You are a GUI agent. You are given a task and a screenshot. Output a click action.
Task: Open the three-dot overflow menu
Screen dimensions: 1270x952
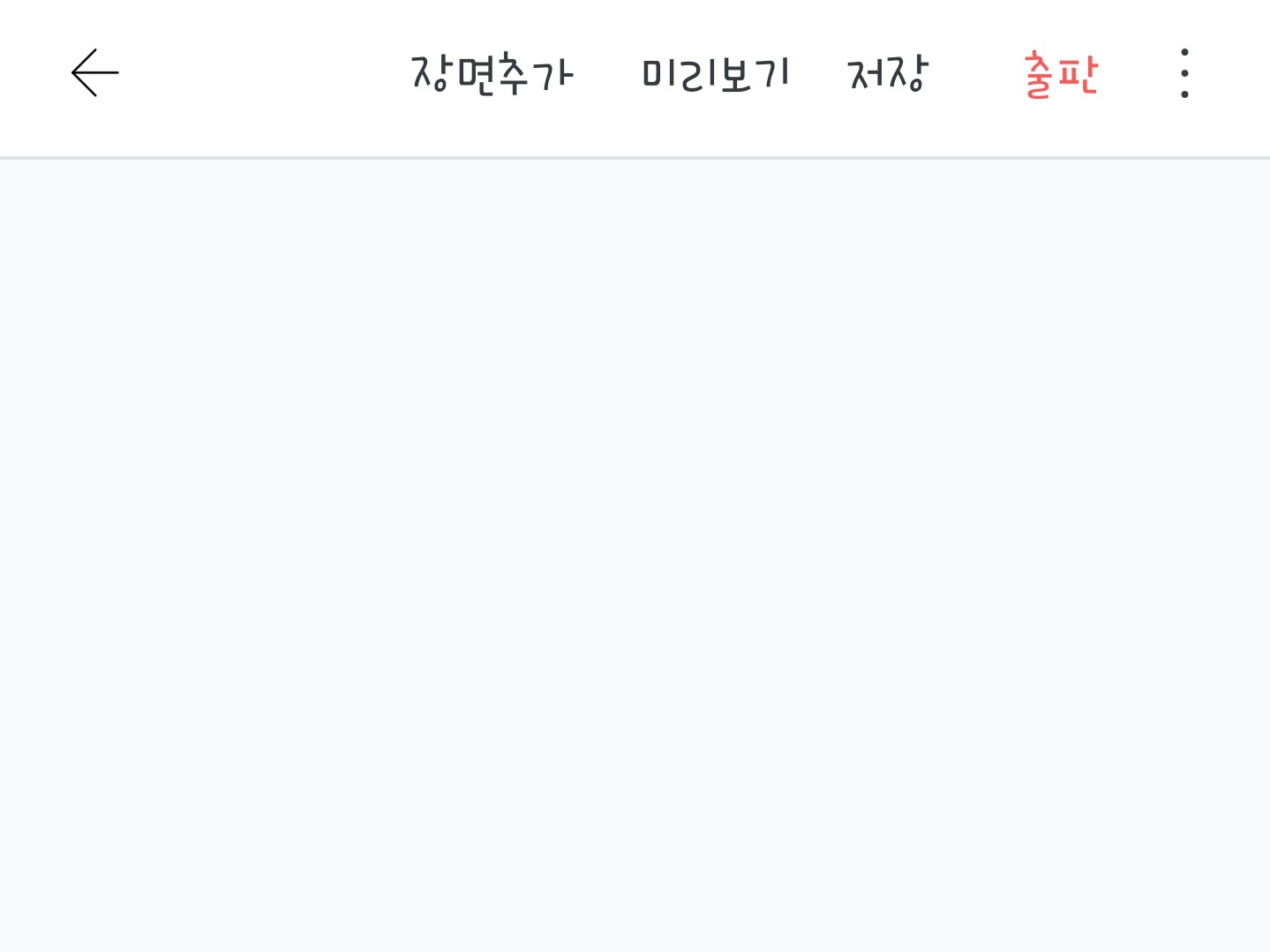[x=1184, y=73]
